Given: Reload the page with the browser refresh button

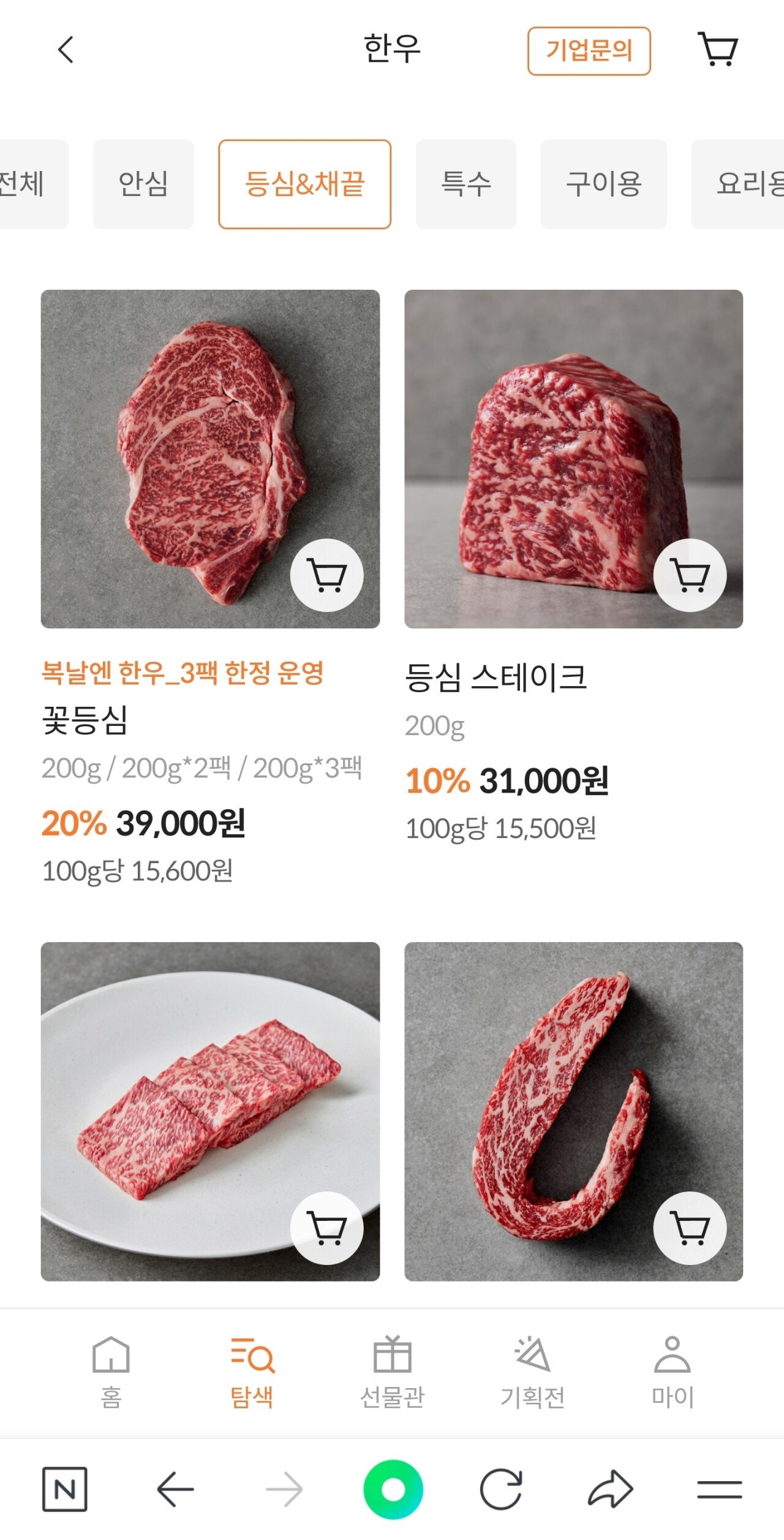Looking at the screenshot, I should tap(501, 1490).
